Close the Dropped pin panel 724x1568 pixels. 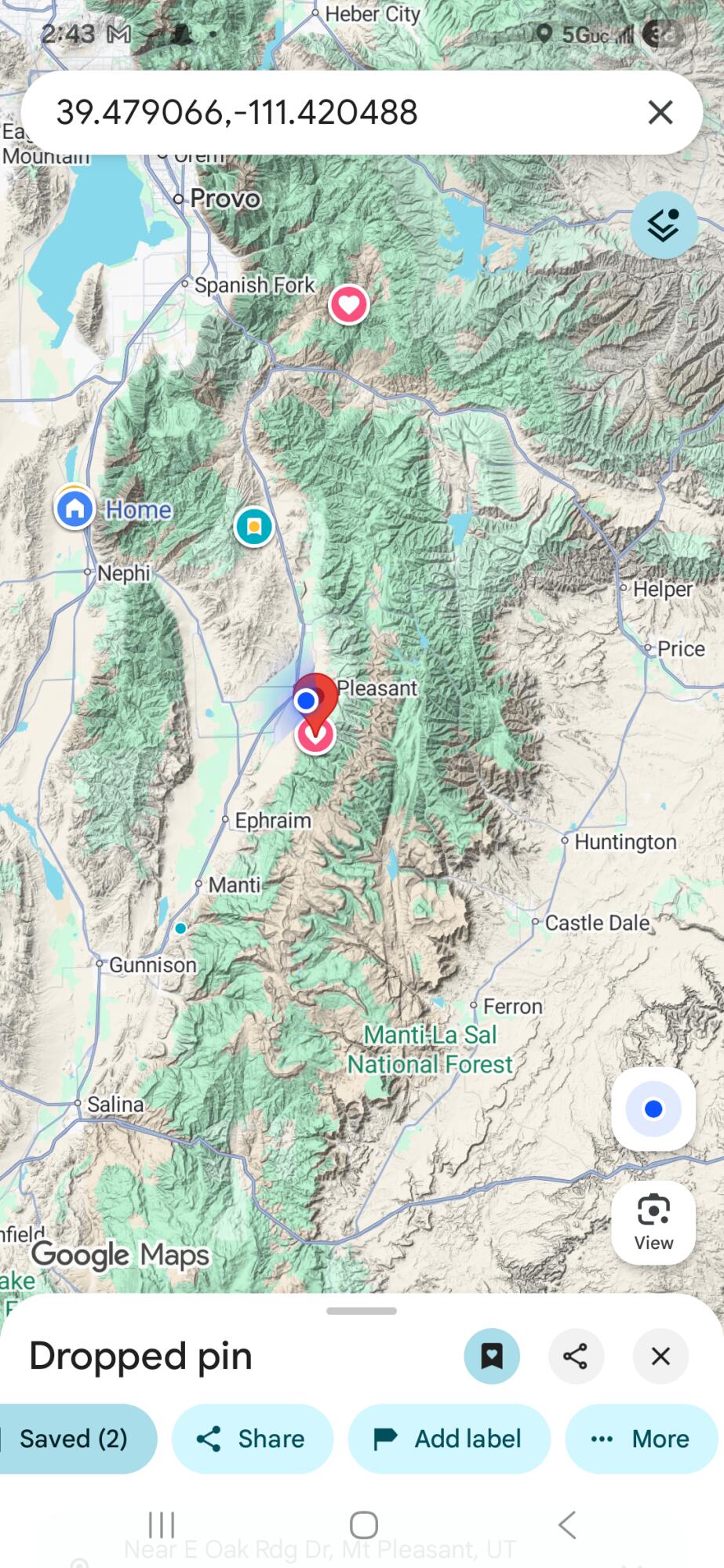[x=660, y=1356]
